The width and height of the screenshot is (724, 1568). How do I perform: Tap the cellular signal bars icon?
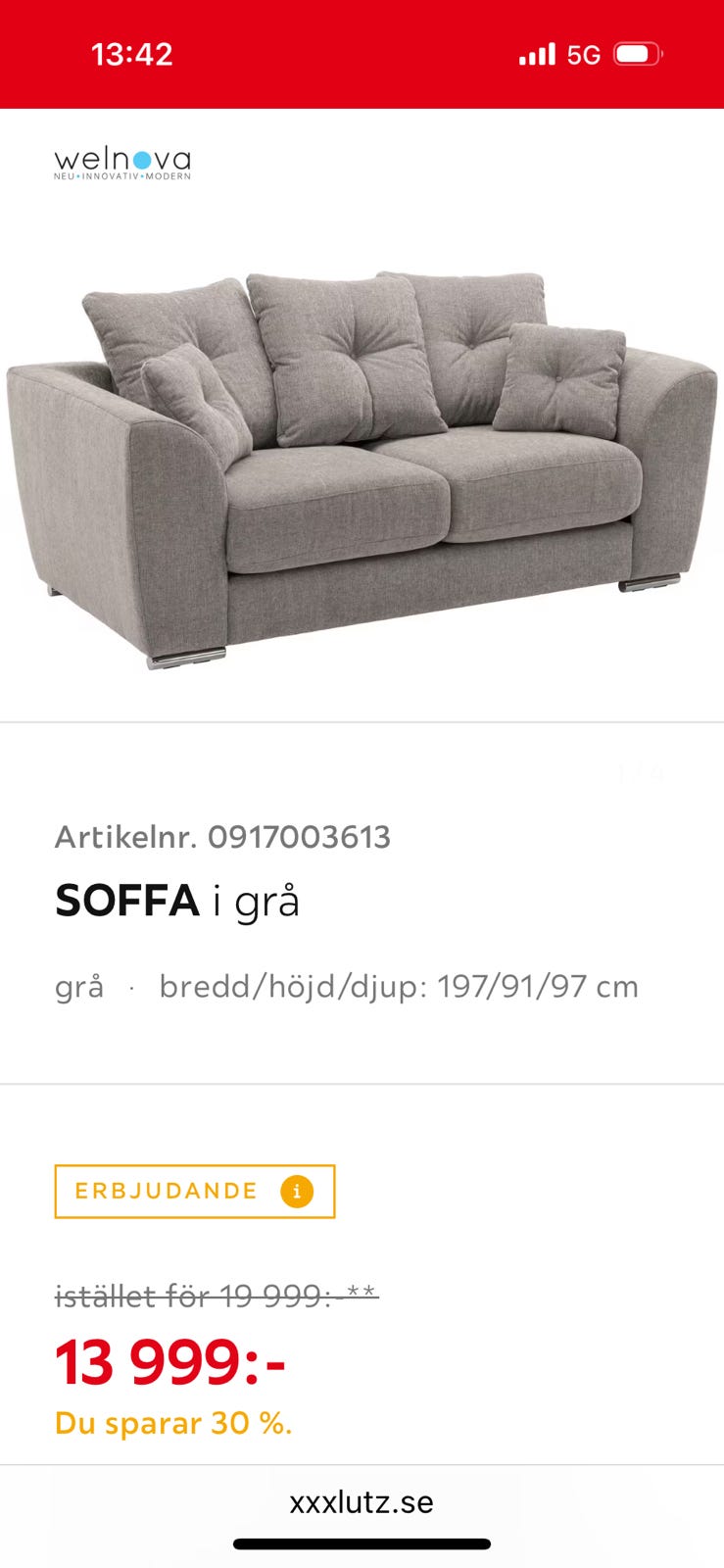pyautogui.click(x=535, y=54)
